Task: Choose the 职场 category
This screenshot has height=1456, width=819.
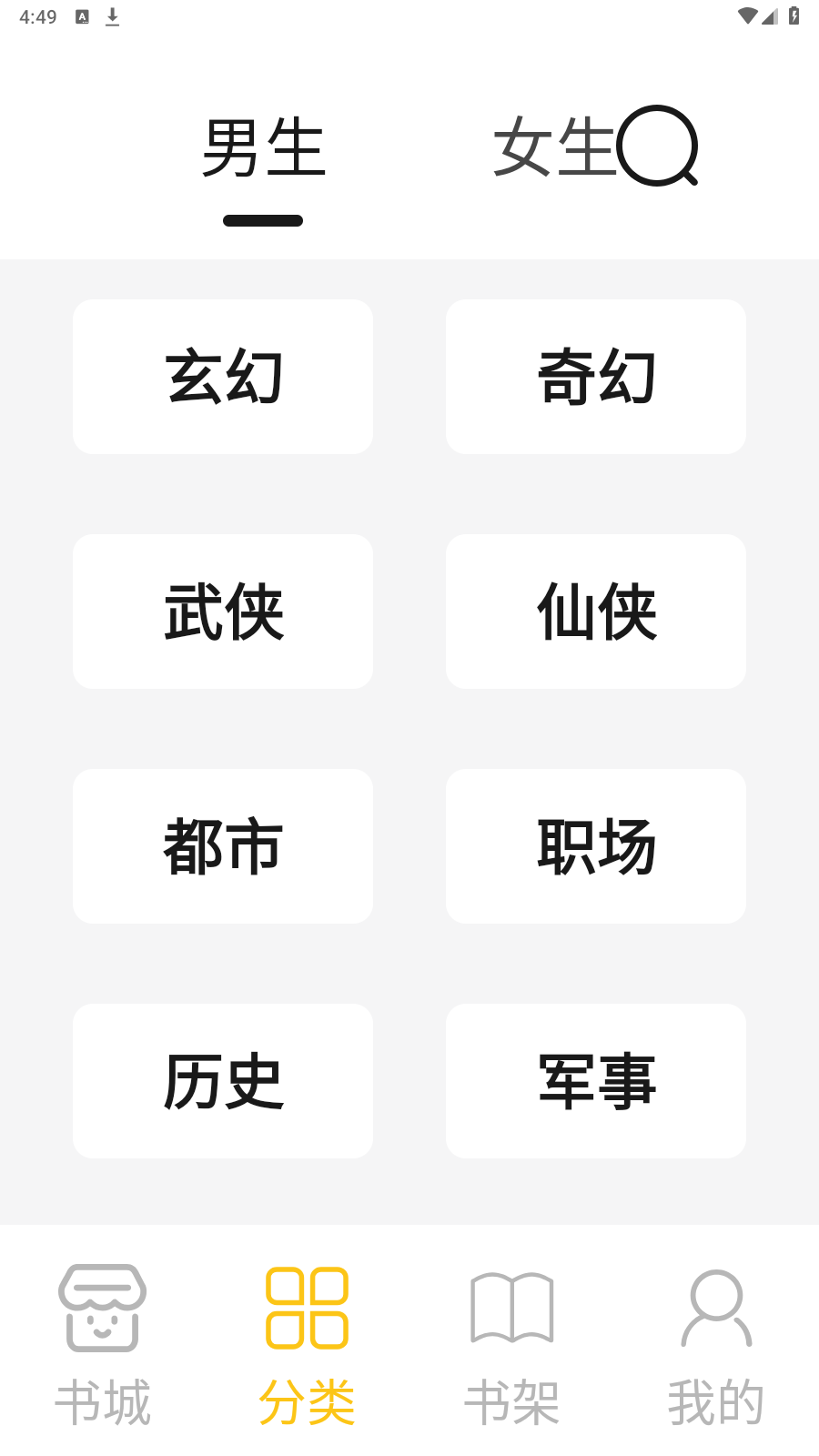Action: pos(596,846)
